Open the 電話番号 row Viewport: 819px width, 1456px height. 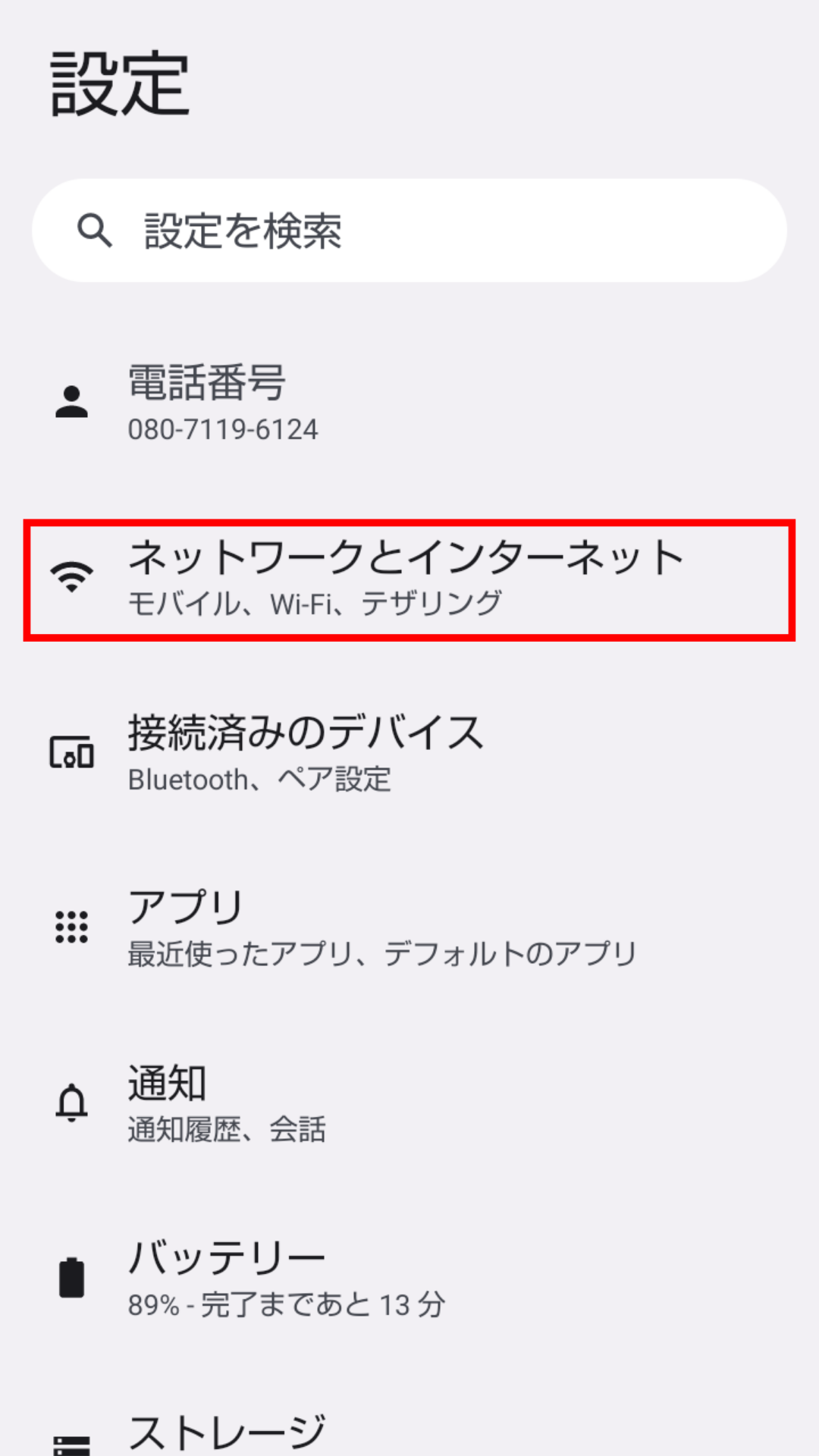(409, 403)
